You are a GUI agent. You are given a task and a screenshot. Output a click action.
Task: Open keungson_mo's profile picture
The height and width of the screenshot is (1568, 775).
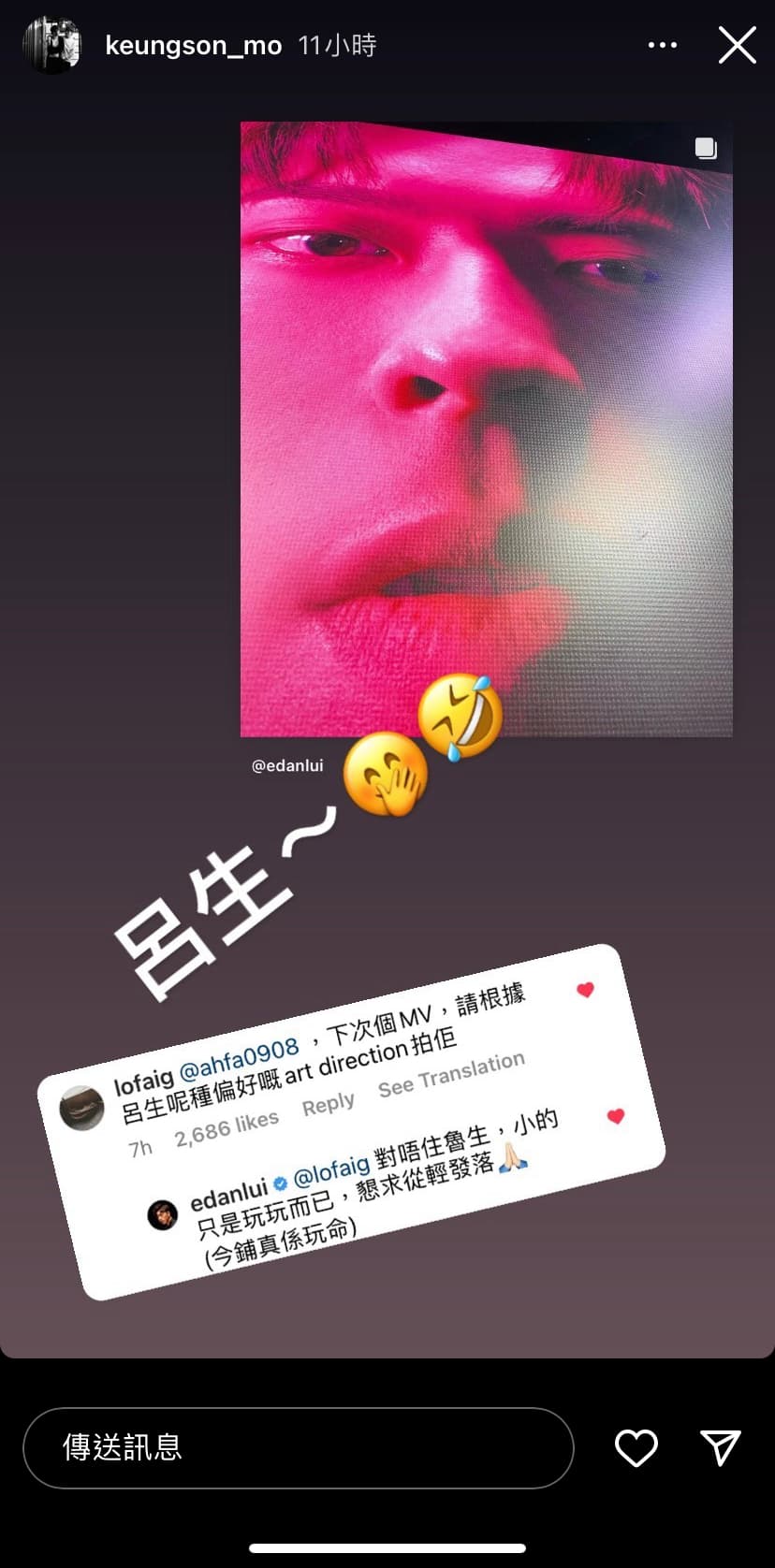tap(51, 45)
